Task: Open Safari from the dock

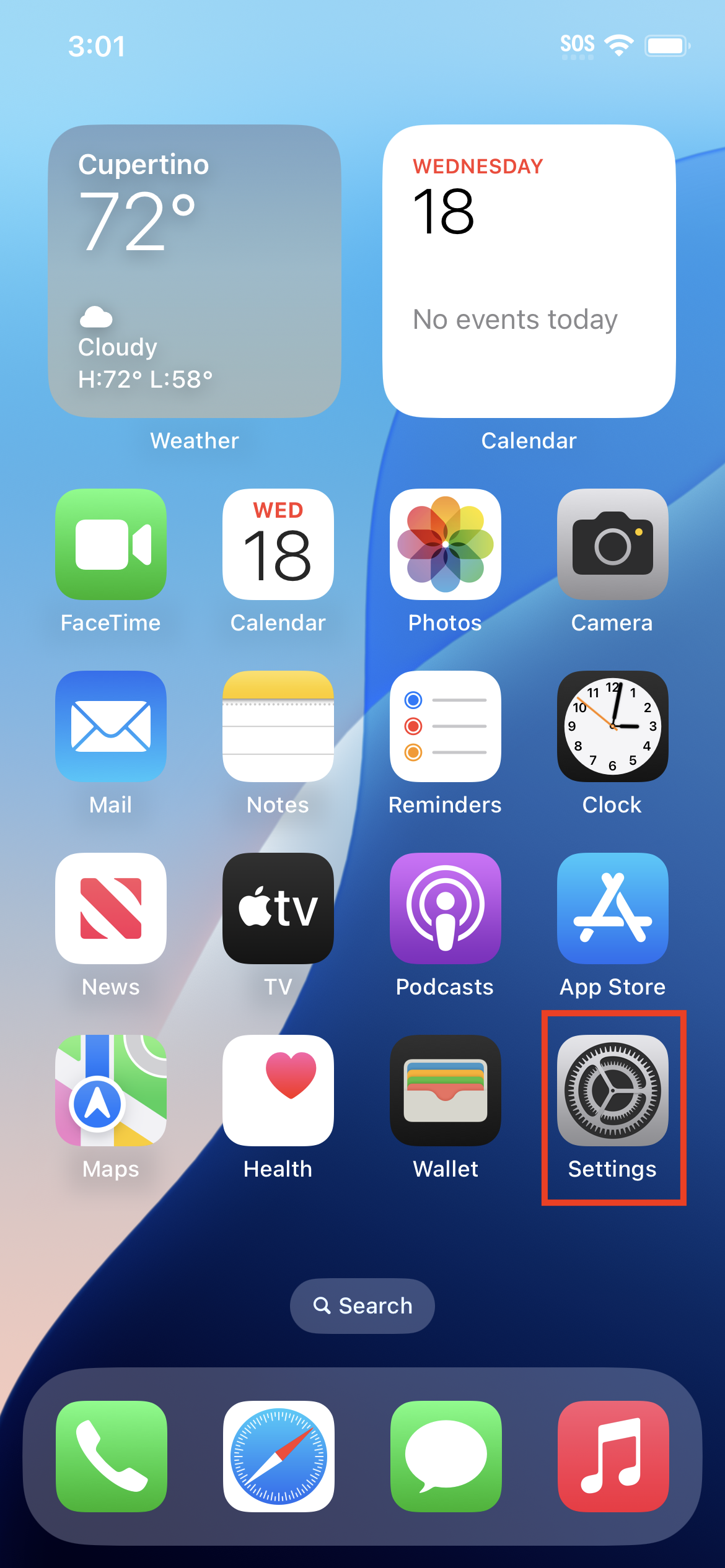Action: pos(278,1456)
